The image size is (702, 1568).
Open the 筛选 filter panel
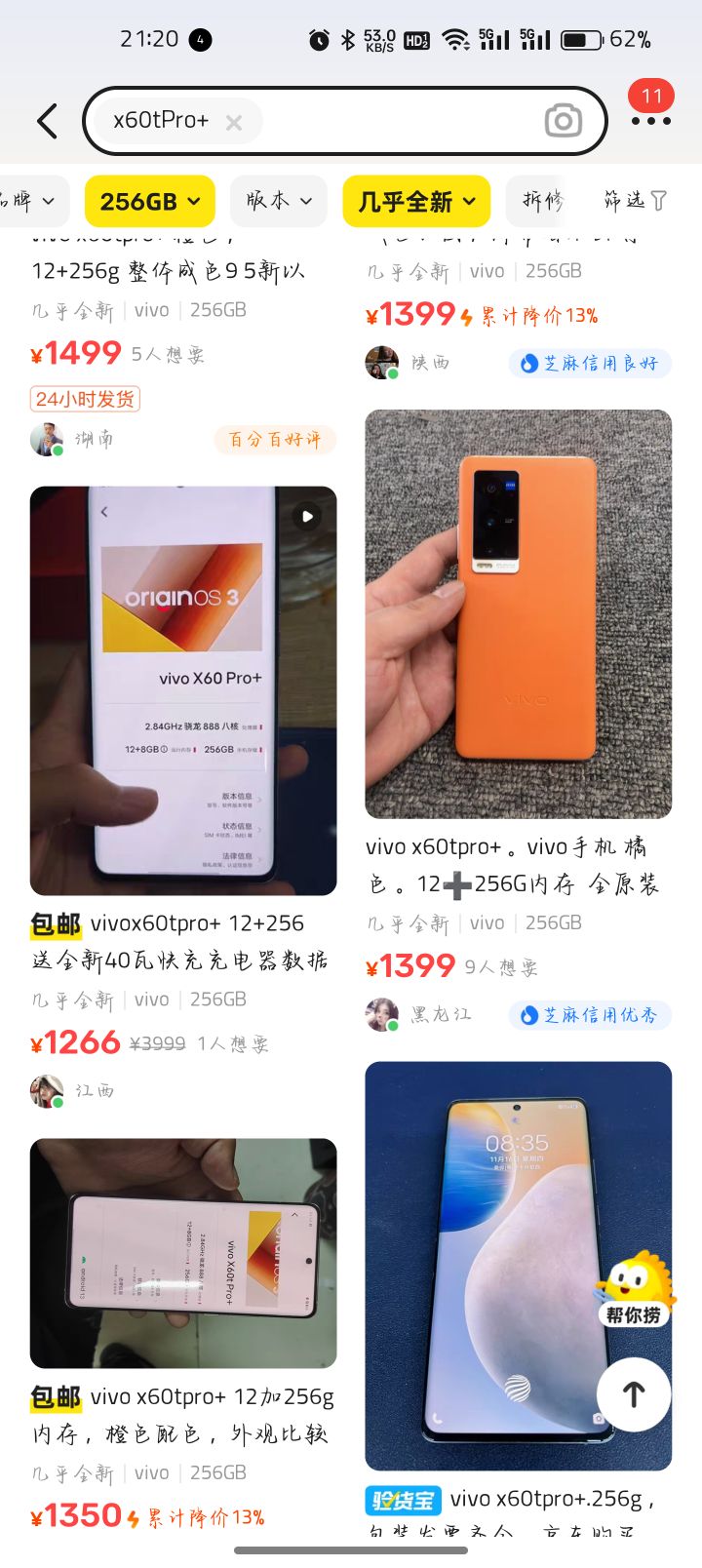(x=636, y=201)
